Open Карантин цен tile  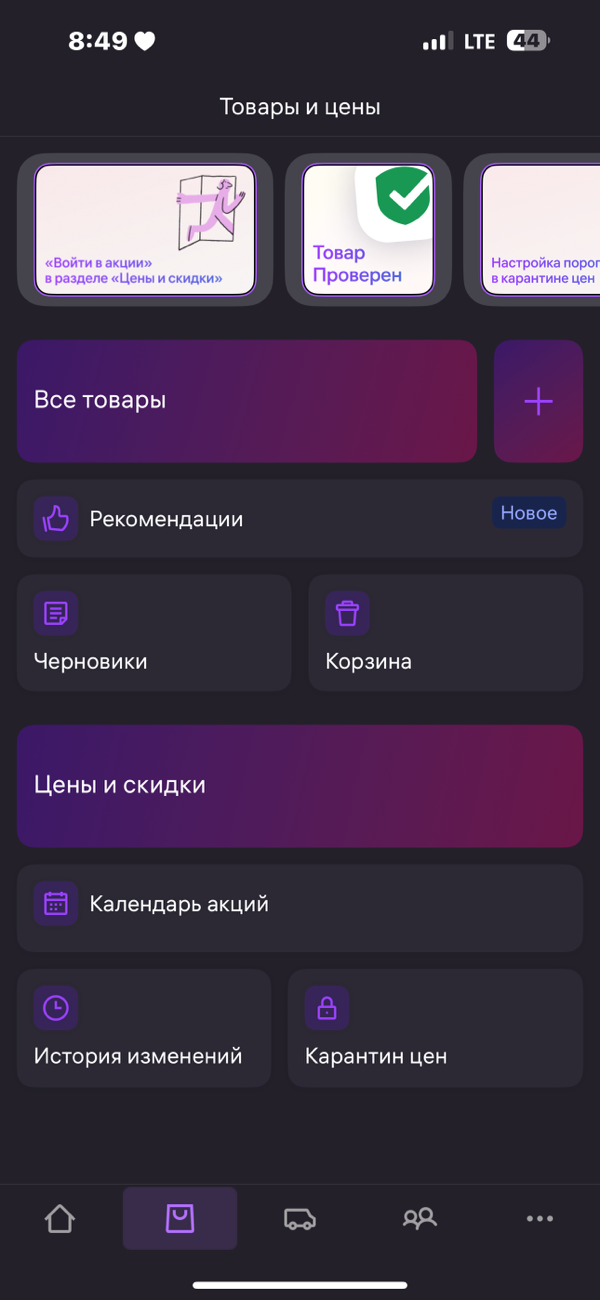(x=435, y=1028)
